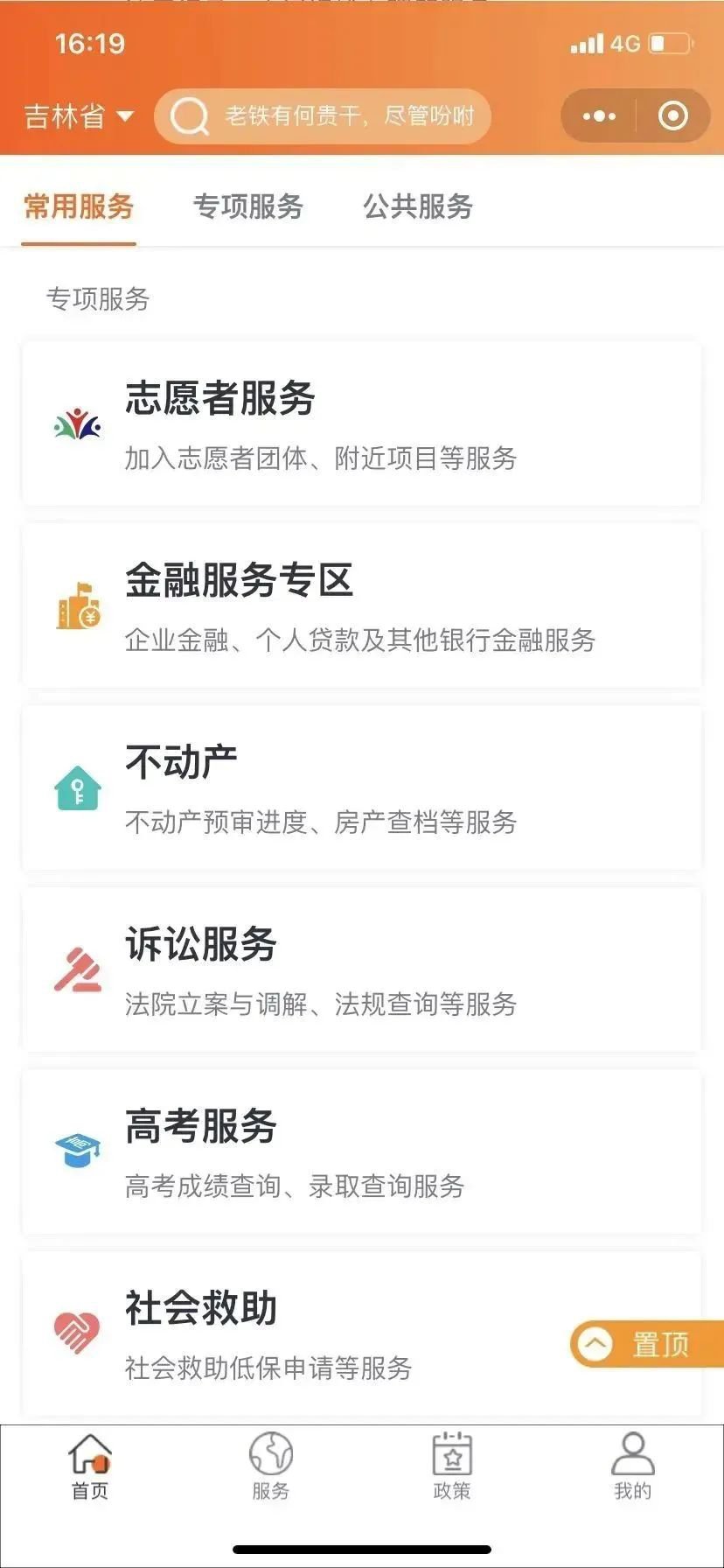The width and height of the screenshot is (724, 1568).
Task: Tap the search box 老铁有何贵干
Action: 324,116
